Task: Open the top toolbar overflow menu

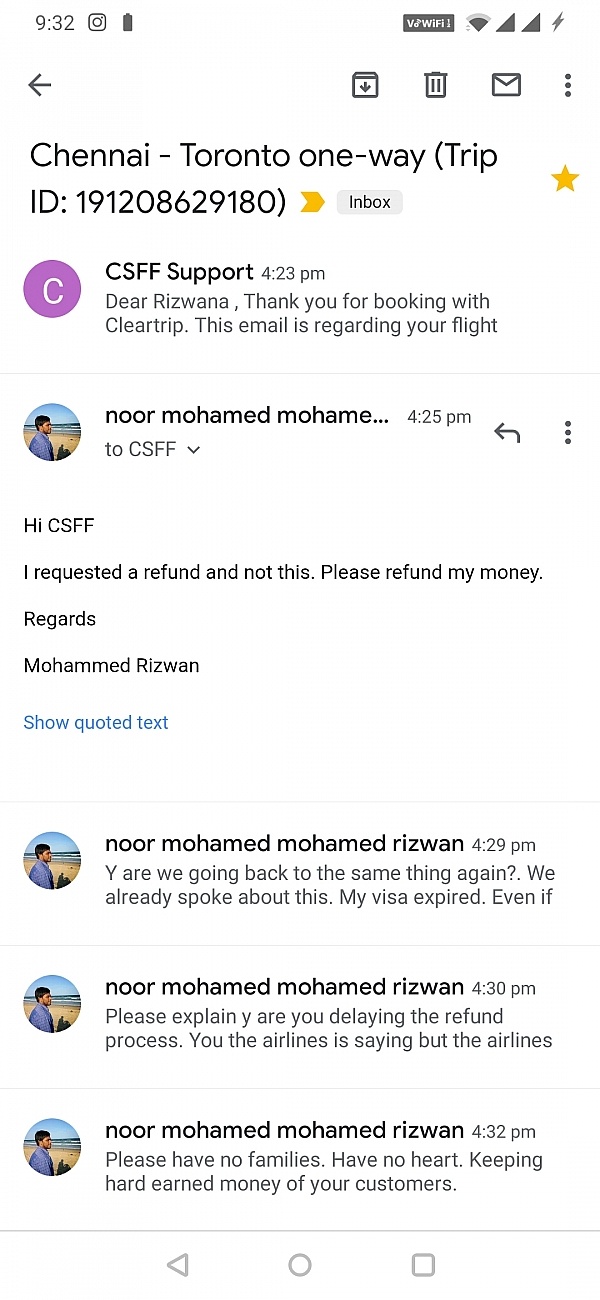Action: click(x=567, y=86)
